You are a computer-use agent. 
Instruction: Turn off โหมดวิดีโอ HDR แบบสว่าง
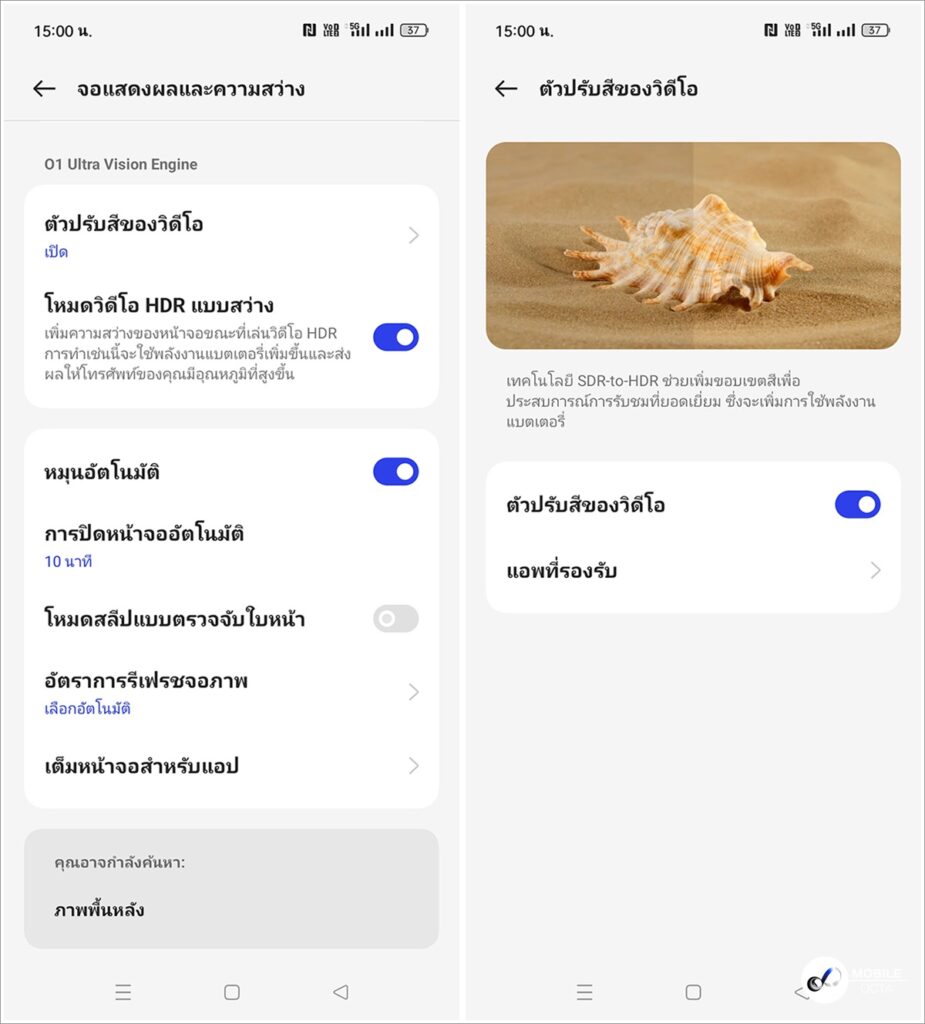(395, 337)
